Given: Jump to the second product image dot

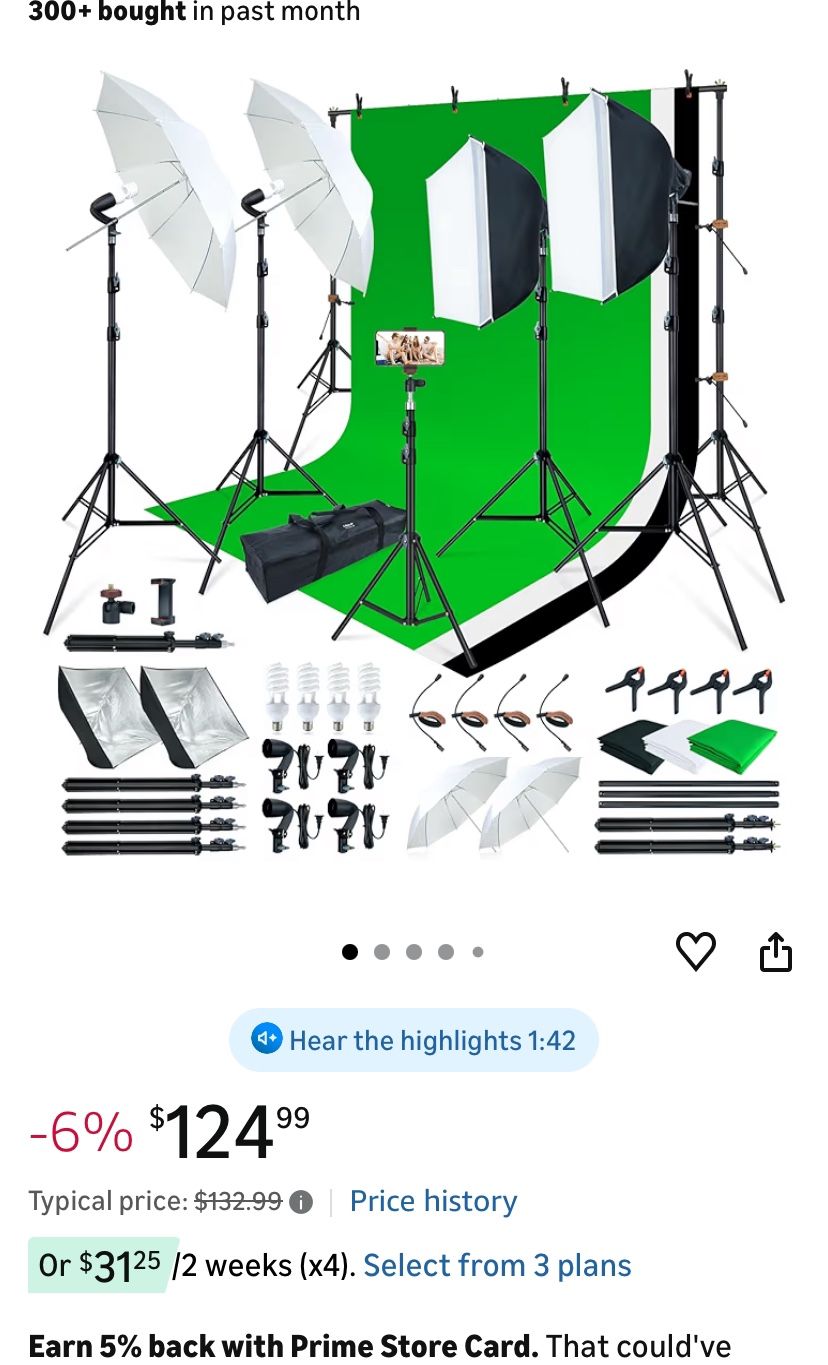Looking at the screenshot, I should tap(381, 952).
